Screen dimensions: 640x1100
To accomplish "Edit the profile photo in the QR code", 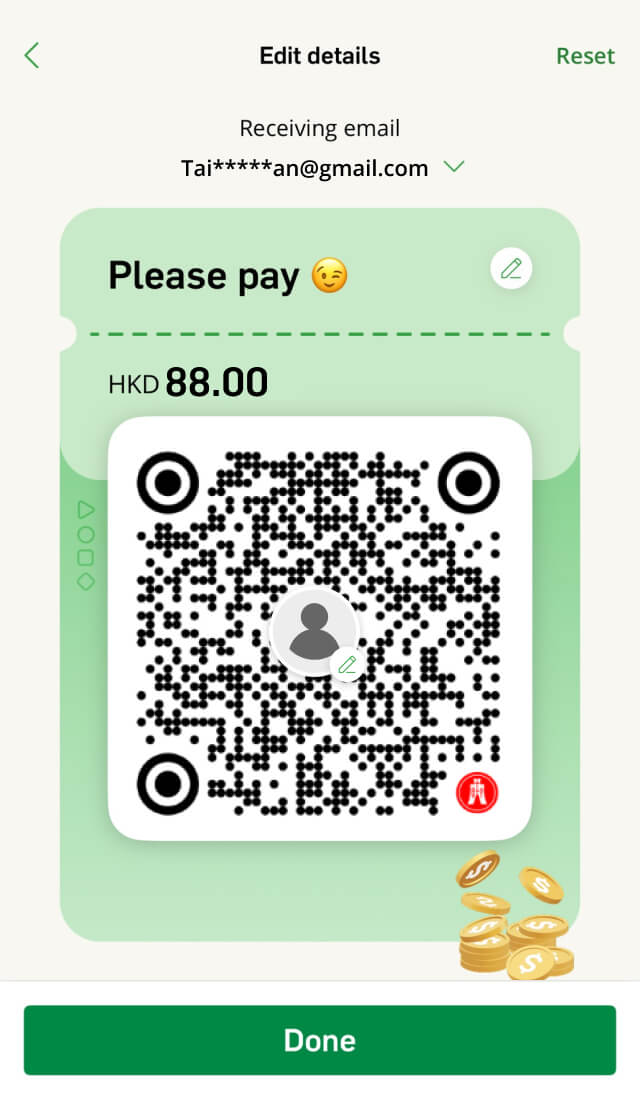I will coord(347,664).
